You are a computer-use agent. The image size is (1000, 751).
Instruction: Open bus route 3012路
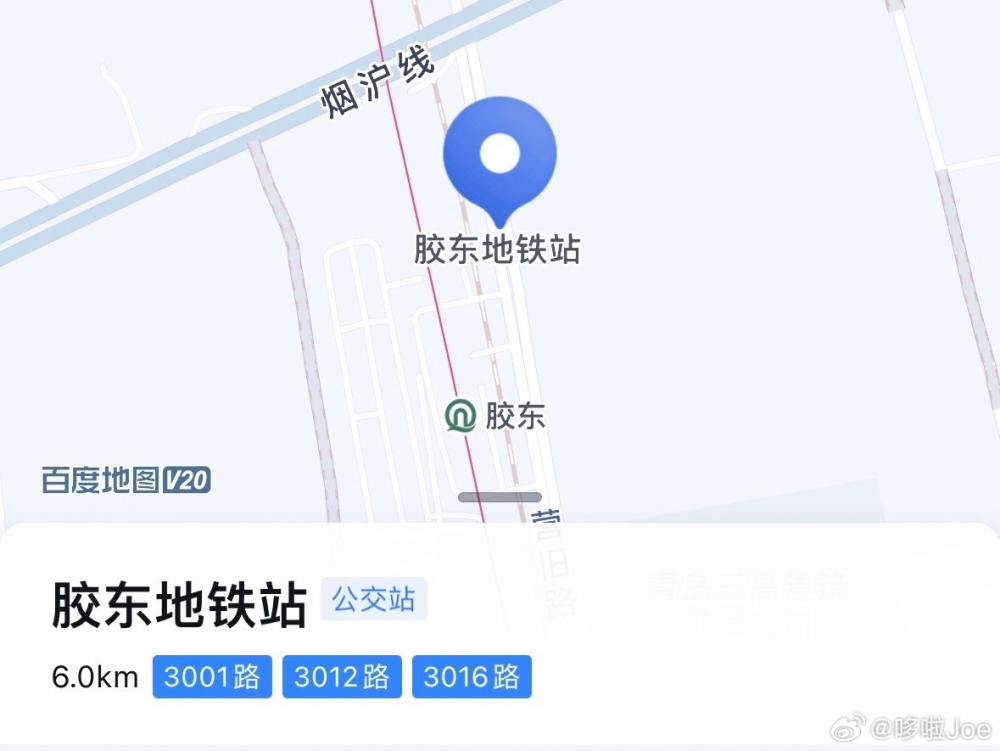(342, 677)
